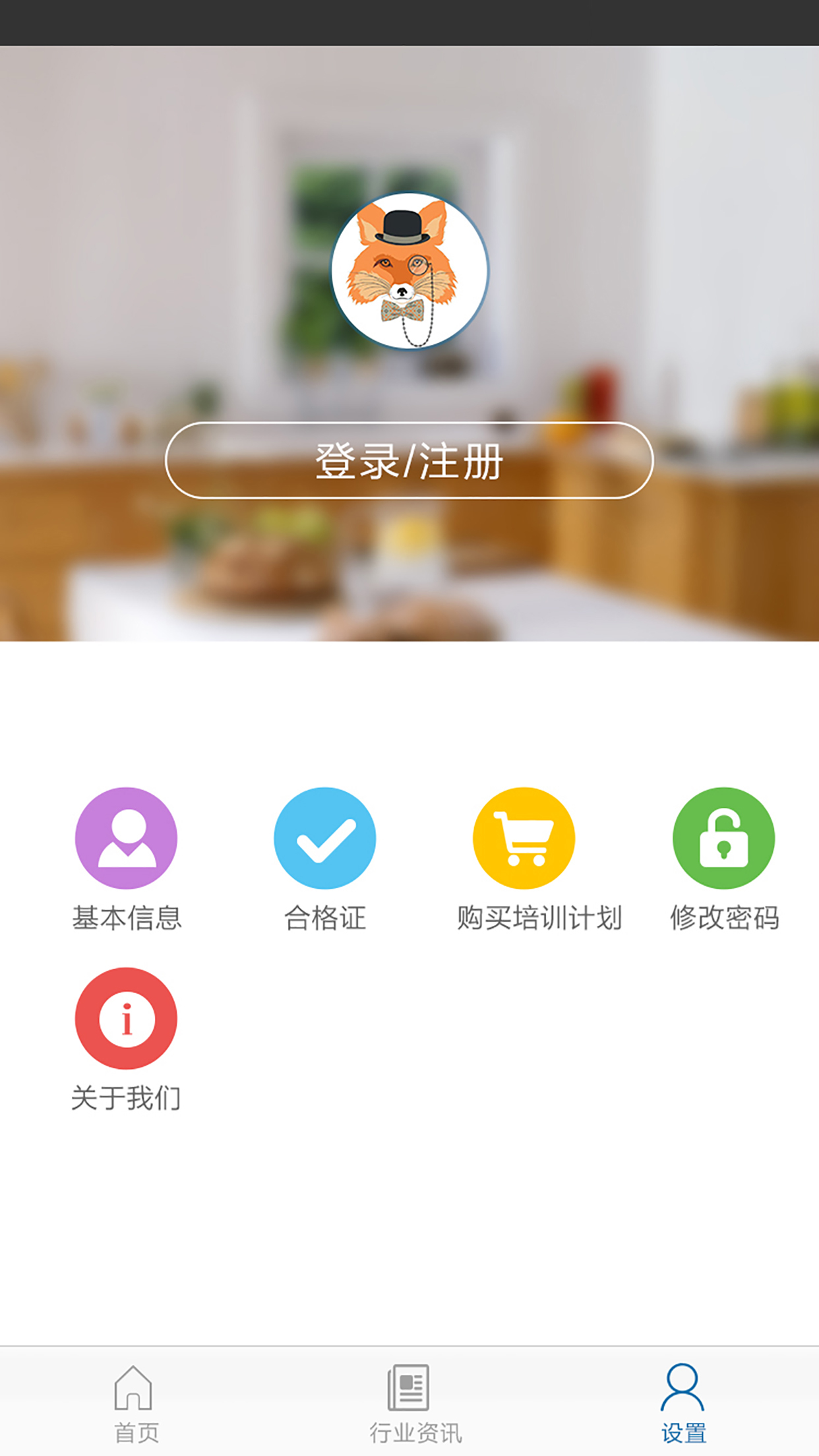This screenshot has width=819, height=1456.
Task: Open 基本信息 via the purple person icon
Action: [126, 837]
